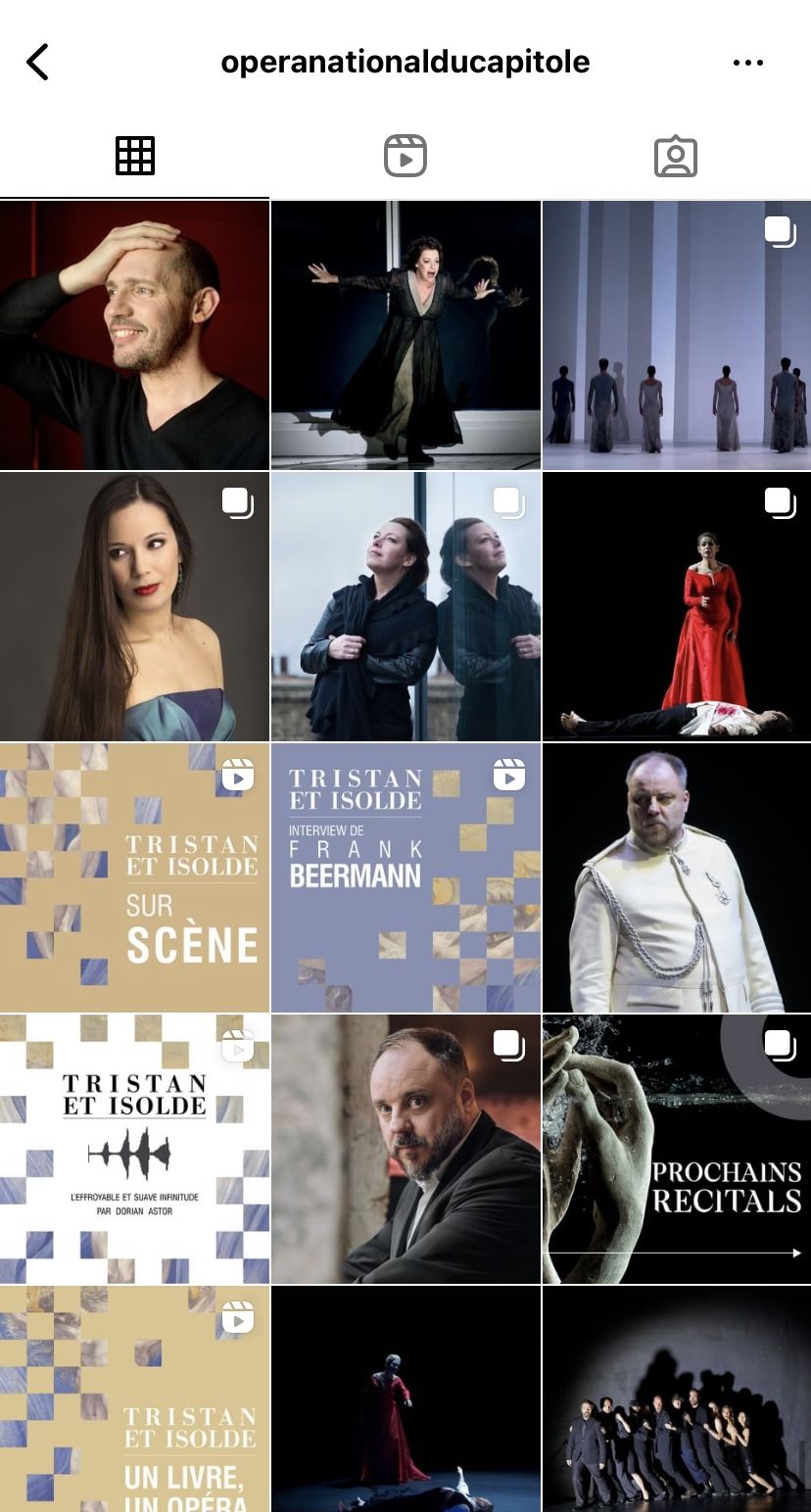Go back from operanationalducapitole profile
The image size is (811, 1512).
click(x=37, y=62)
